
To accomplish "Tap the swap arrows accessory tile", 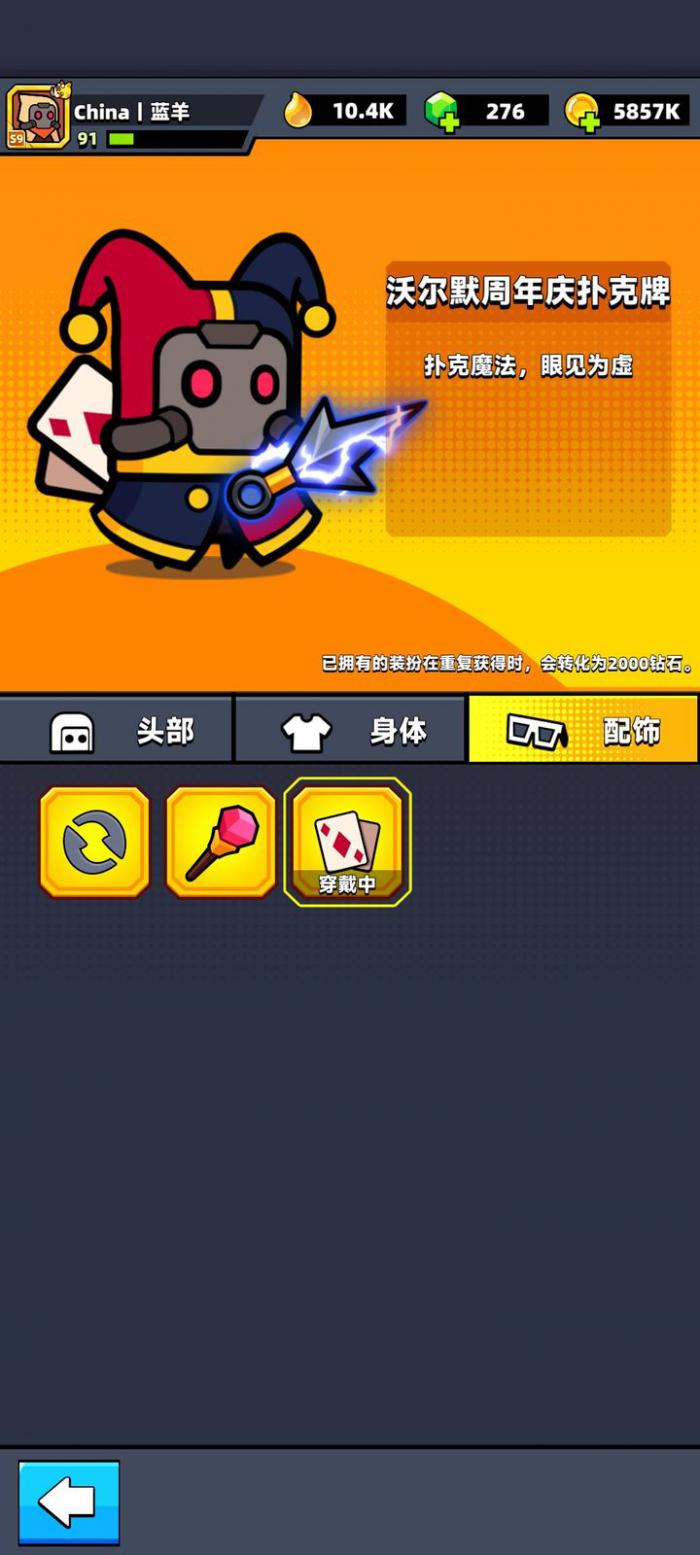I will tap(94, 842).
